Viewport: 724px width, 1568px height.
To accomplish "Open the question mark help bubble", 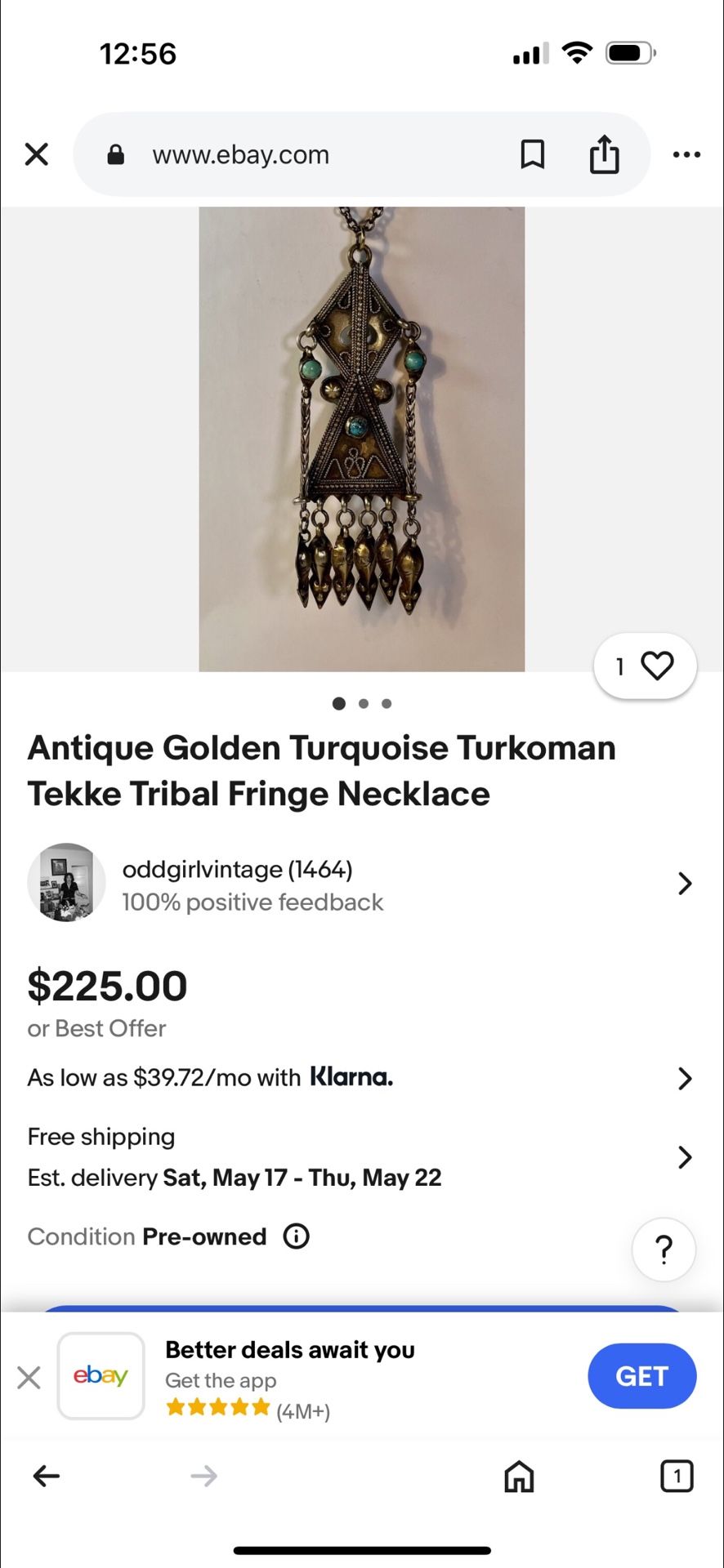I will pos(664,1249).
